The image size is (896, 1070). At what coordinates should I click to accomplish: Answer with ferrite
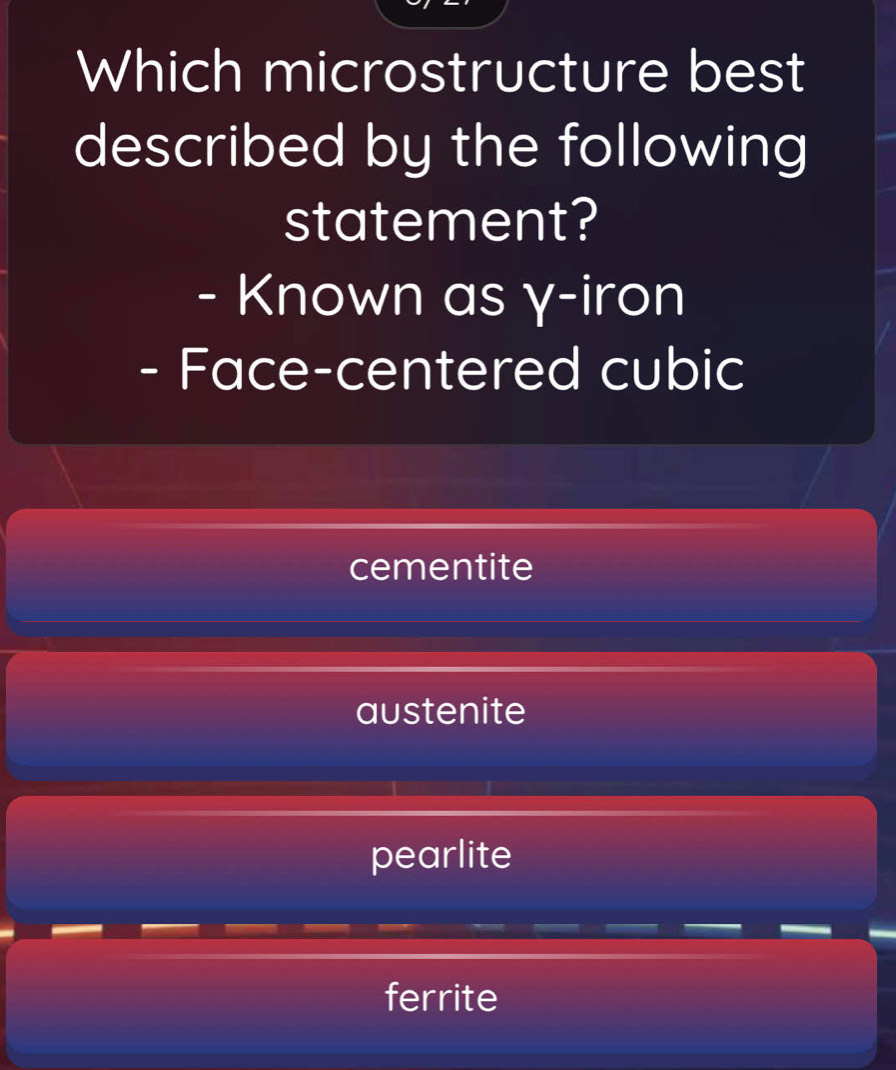pyautogui.click(x=441, y=997)
